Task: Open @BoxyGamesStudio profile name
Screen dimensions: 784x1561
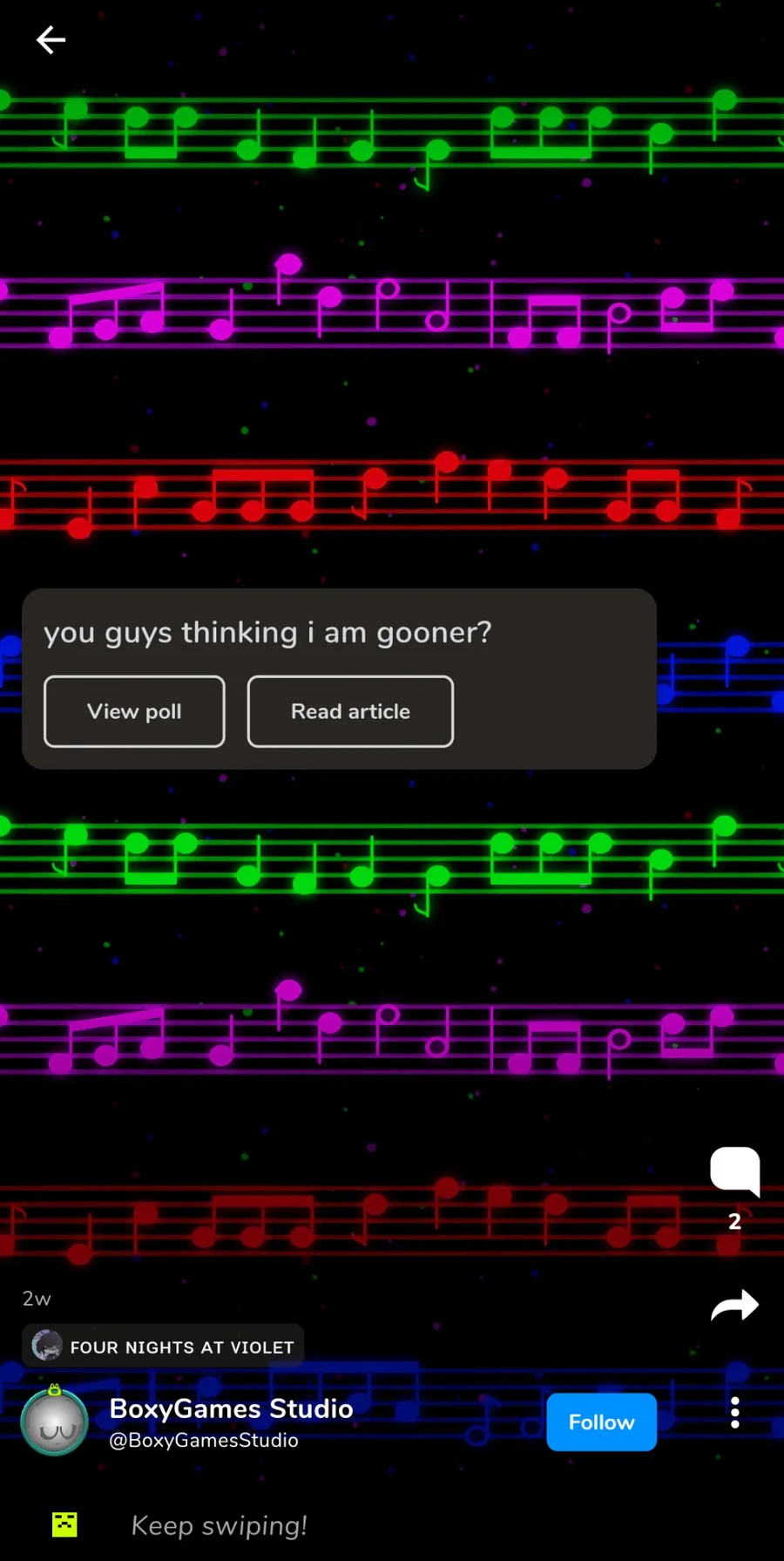Action: [204, 1441]
